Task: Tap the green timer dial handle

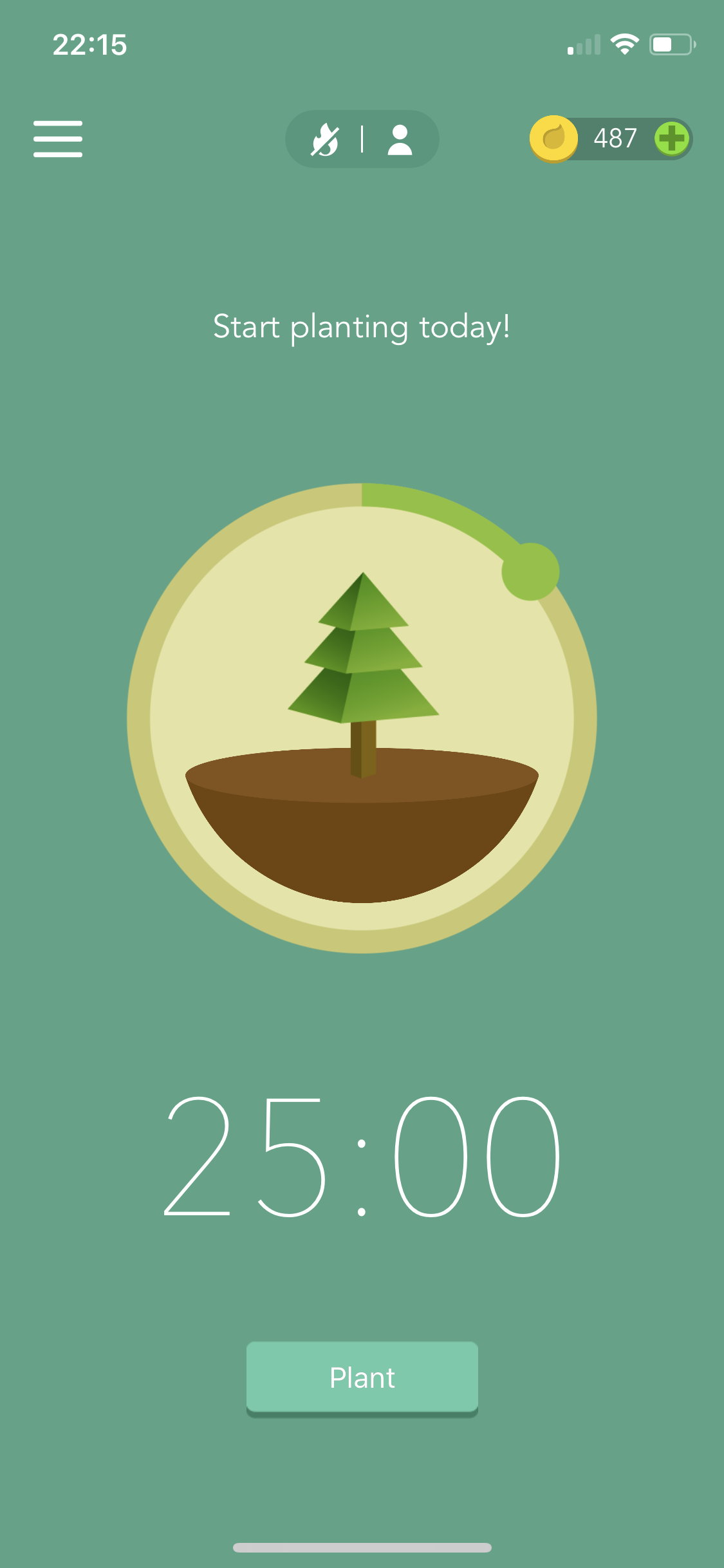Action: (530, 572)
